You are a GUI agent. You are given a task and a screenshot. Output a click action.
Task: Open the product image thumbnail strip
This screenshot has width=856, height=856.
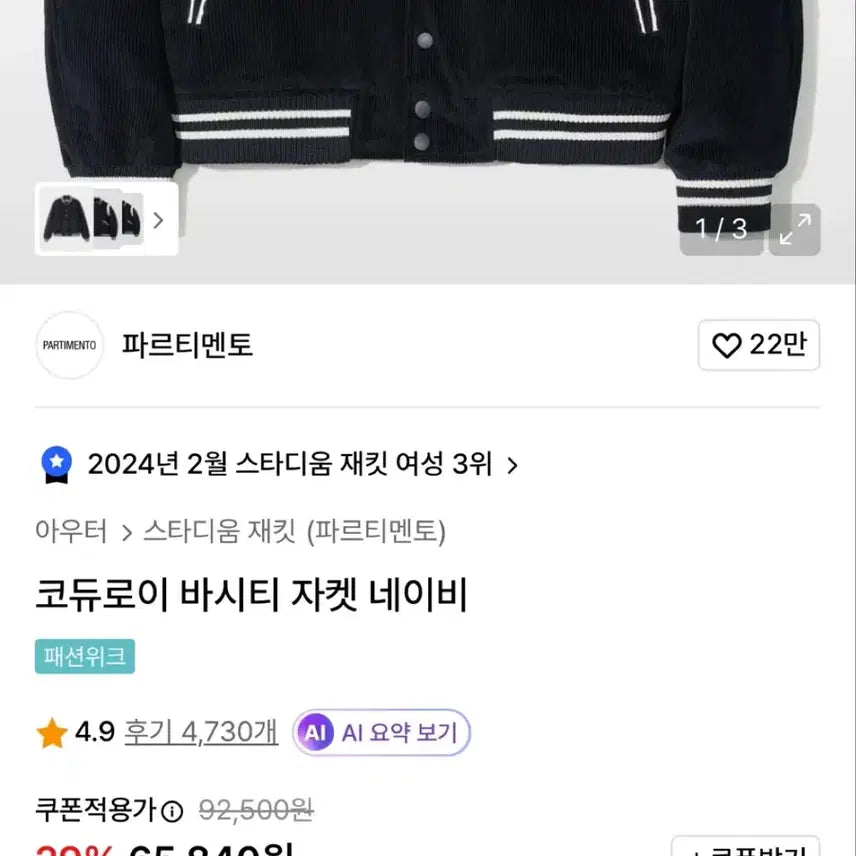107,219
